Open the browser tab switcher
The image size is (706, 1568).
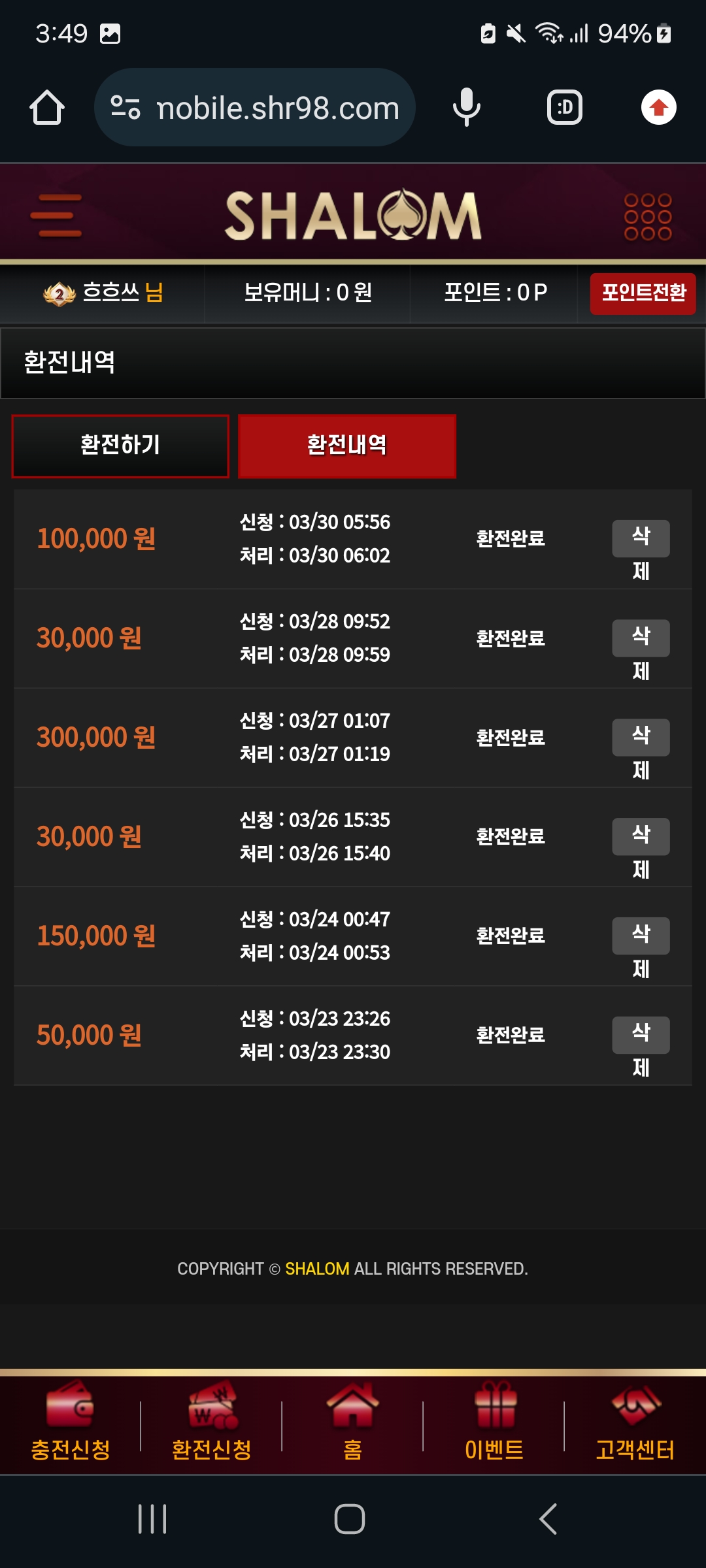tap(565, 108)
